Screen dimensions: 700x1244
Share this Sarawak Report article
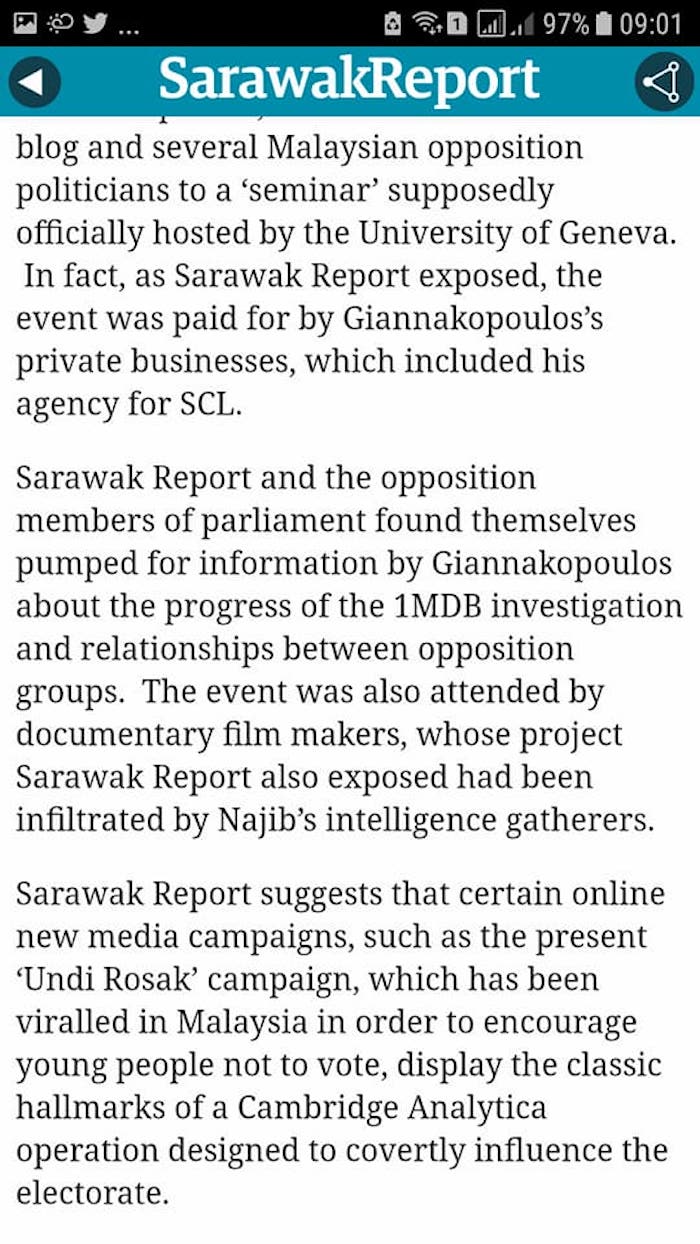point(663,82)
